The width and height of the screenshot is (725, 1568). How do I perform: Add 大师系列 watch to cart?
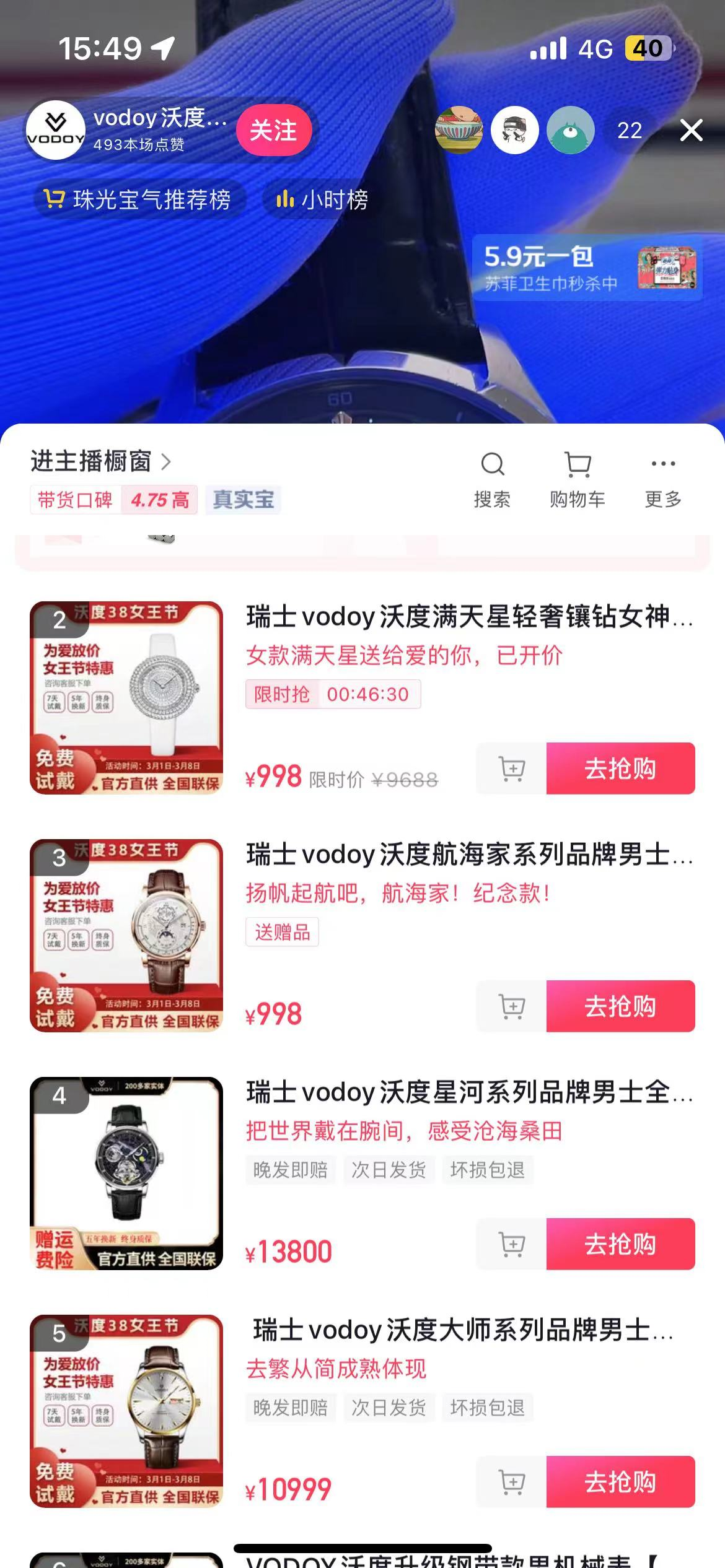512,1481
